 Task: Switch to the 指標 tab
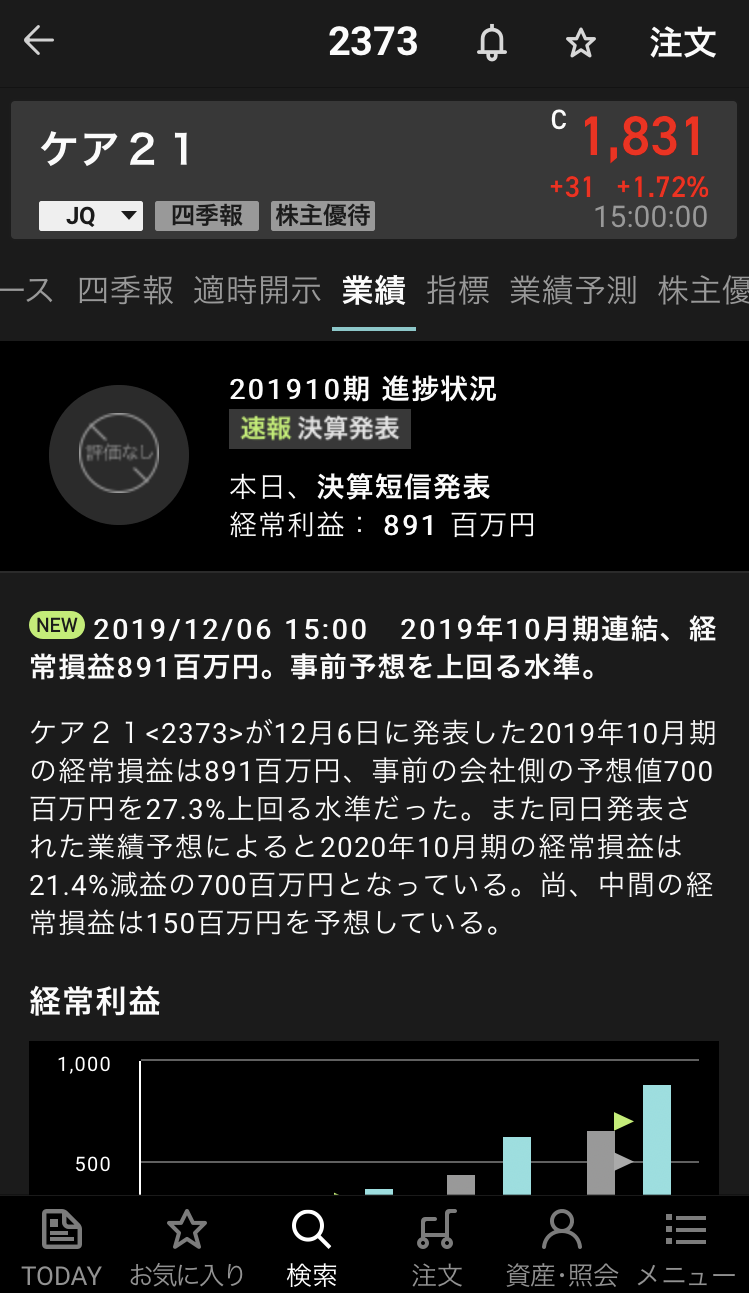click(458, 291)
